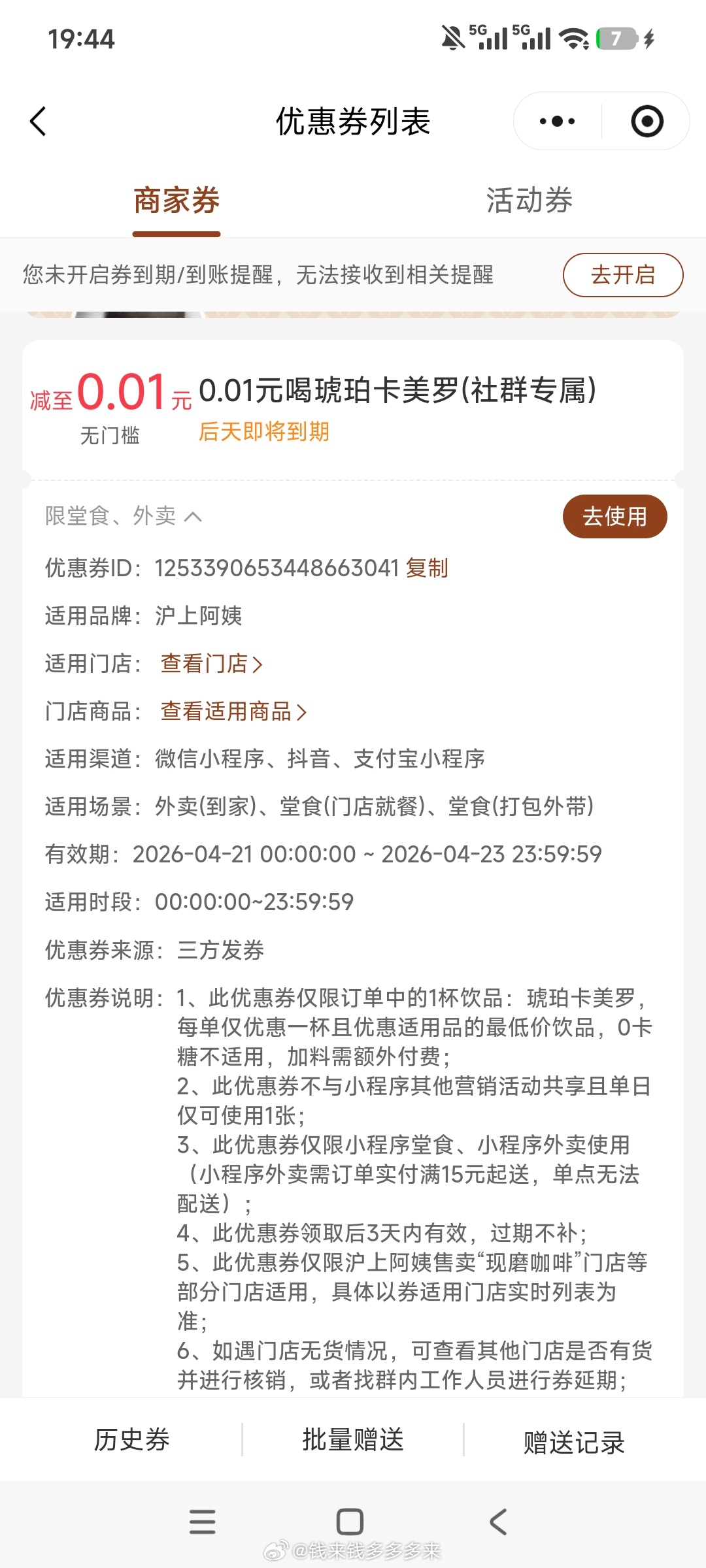Use the coupon with 去使用

coord(614,517)
